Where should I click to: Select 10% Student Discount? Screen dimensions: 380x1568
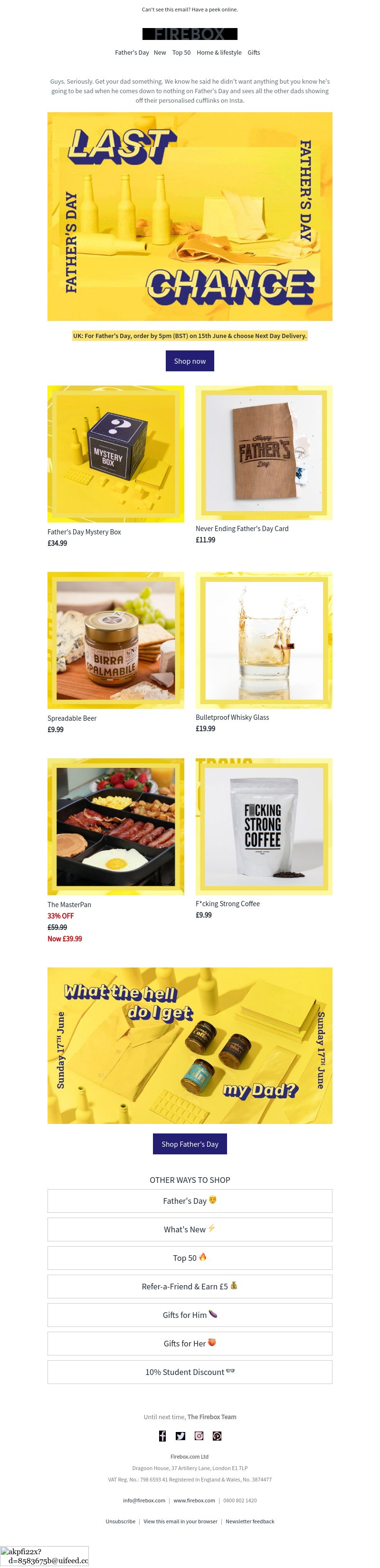tap(190, 1372)
